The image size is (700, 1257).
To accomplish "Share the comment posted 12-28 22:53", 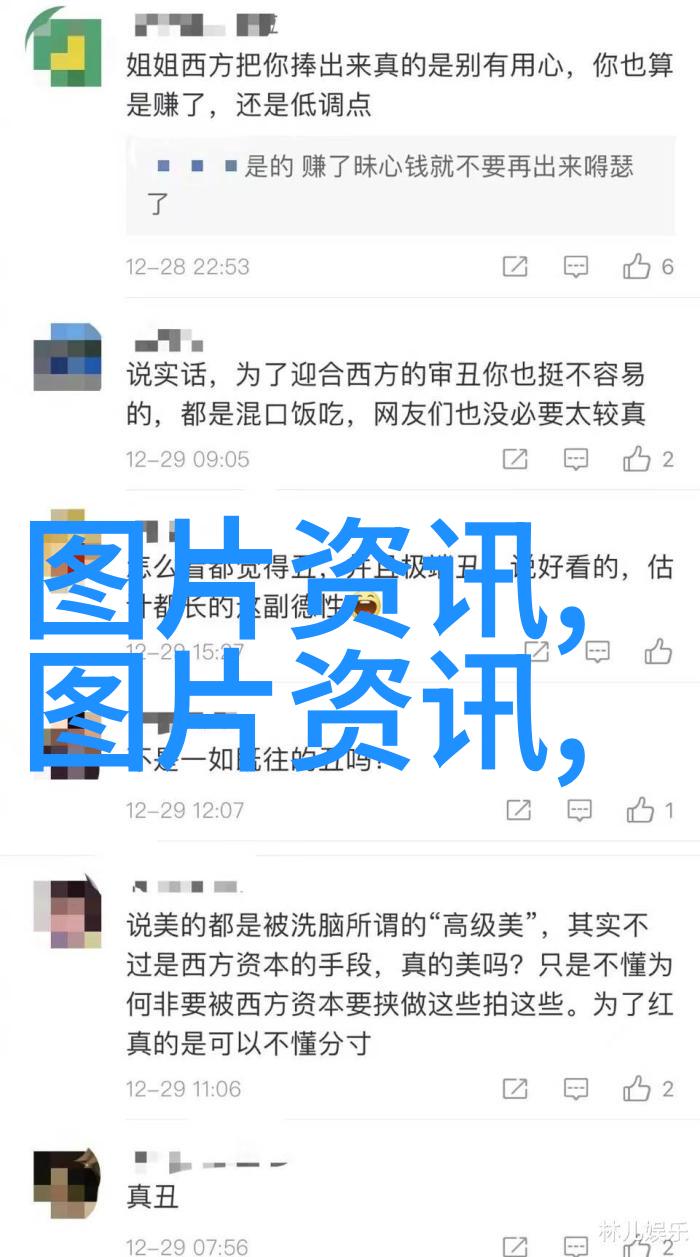I will 515,266.
